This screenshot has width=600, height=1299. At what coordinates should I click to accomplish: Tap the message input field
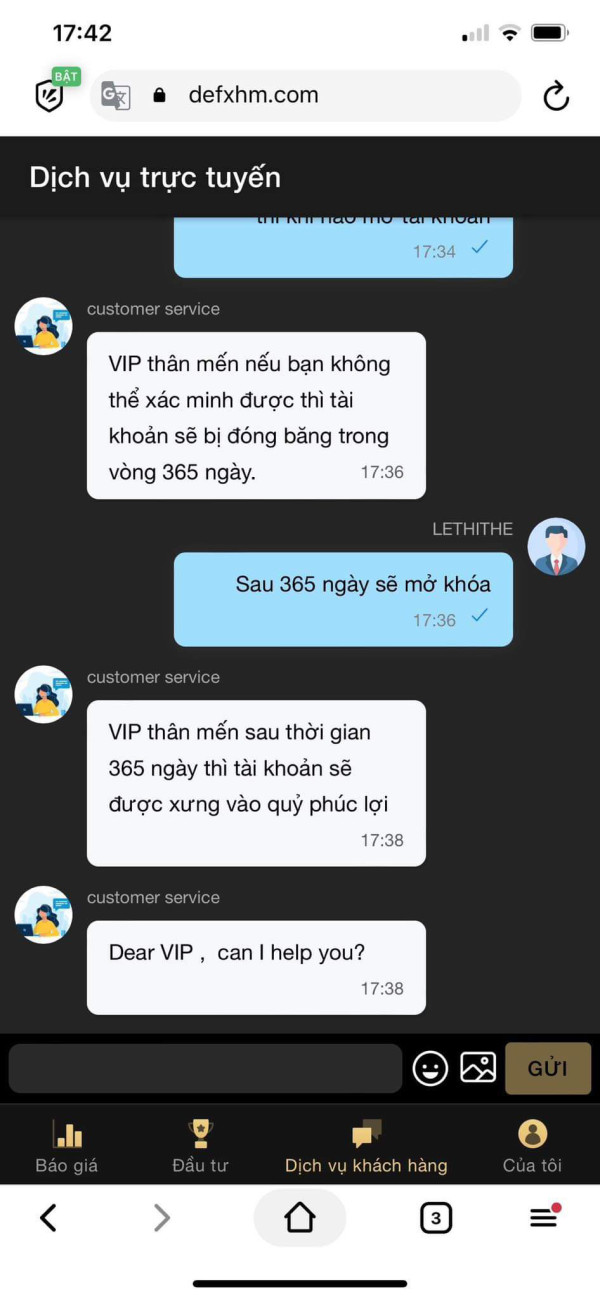pyautogui.click(x=205, y=1068)
